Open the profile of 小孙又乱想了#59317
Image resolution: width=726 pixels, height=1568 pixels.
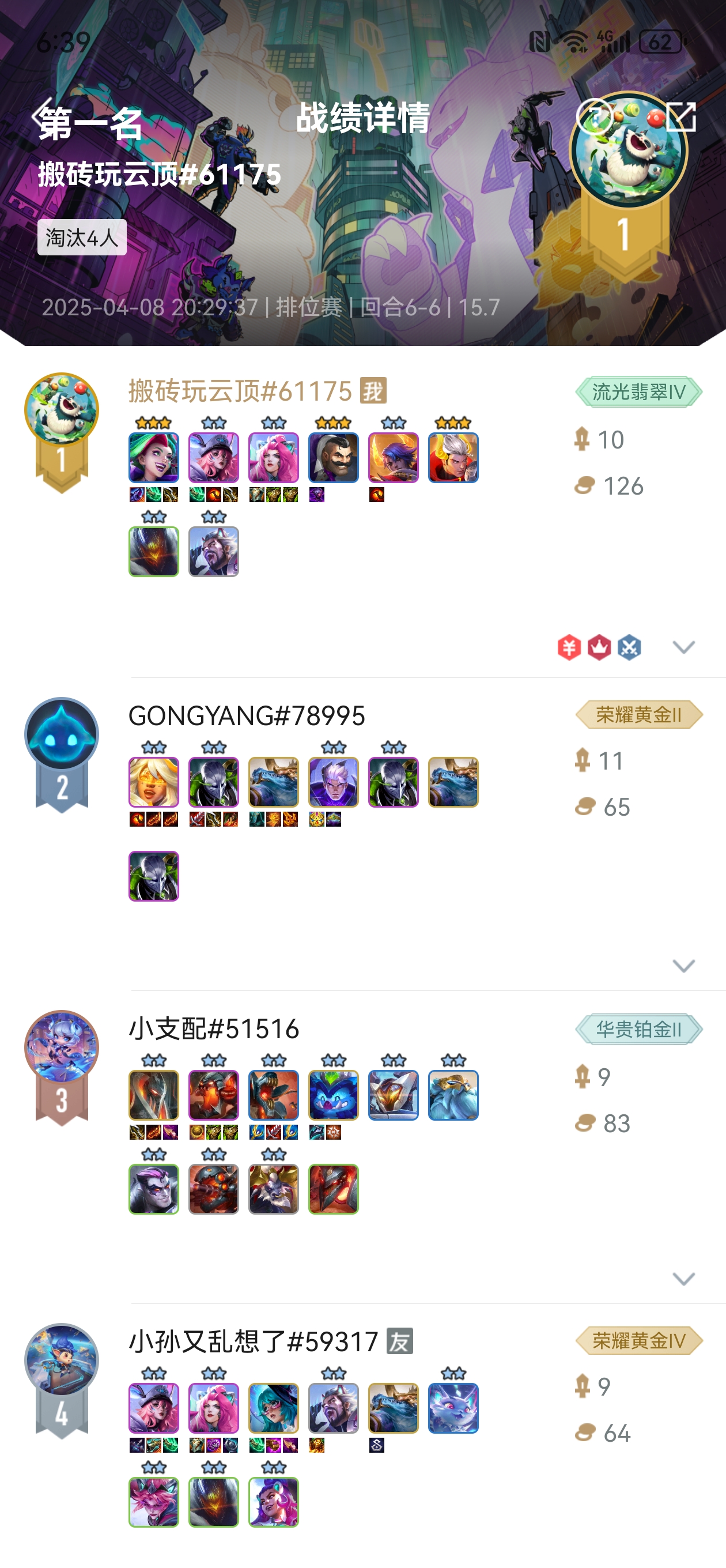pos(62,1360)
